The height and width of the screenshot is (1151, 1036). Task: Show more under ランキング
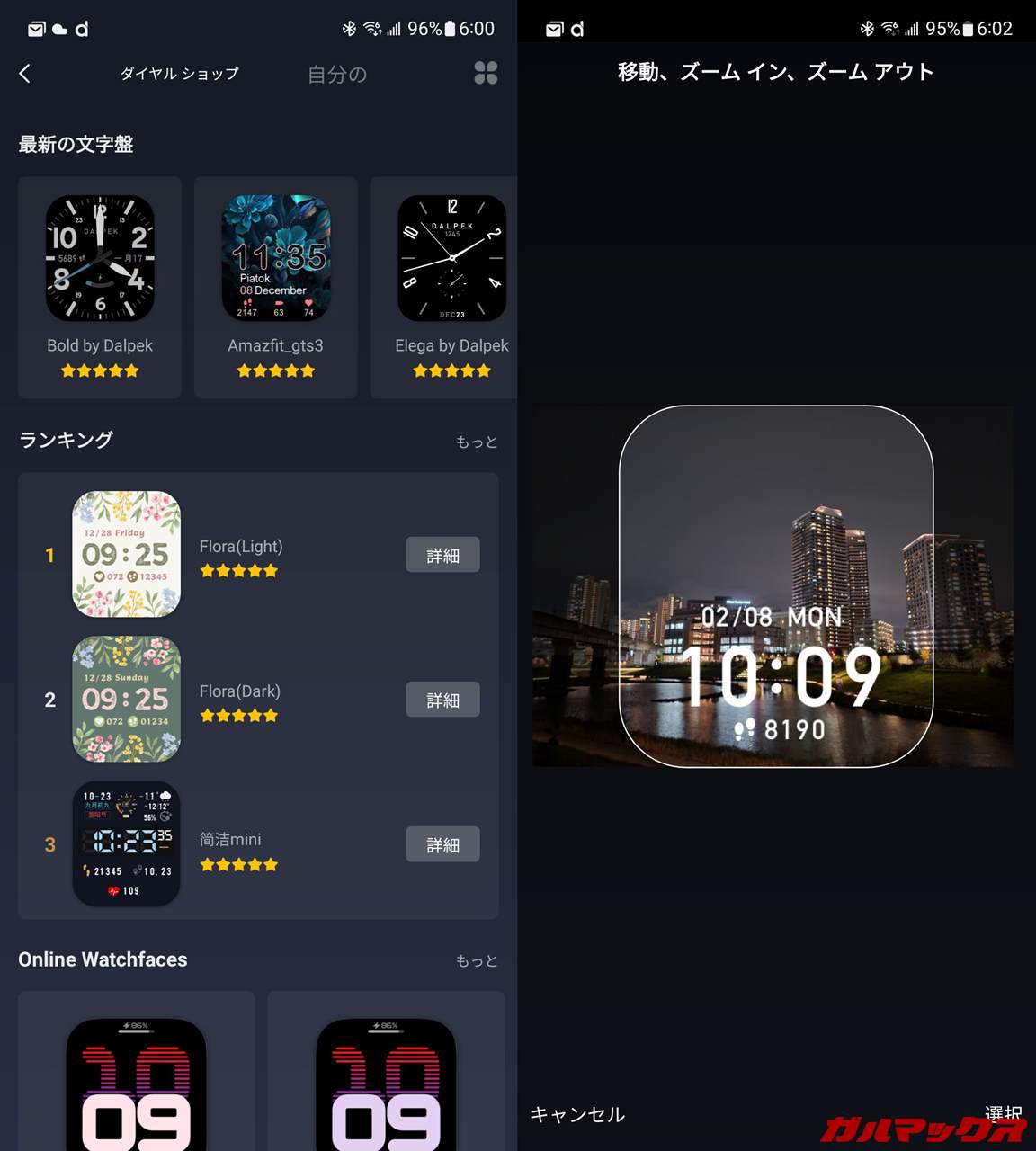[476, 442]
